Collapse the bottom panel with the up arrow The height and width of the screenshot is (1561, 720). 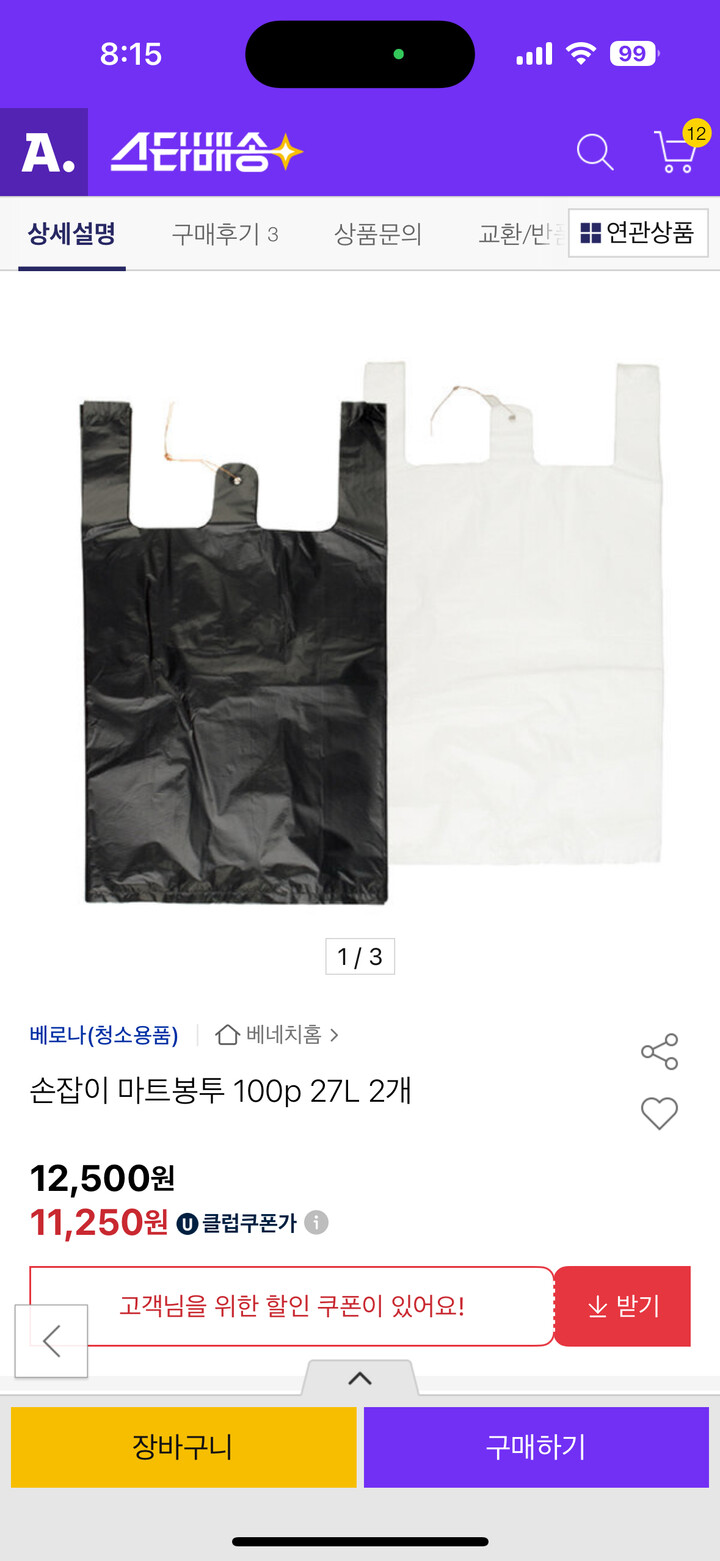[x=360, y=1379]
